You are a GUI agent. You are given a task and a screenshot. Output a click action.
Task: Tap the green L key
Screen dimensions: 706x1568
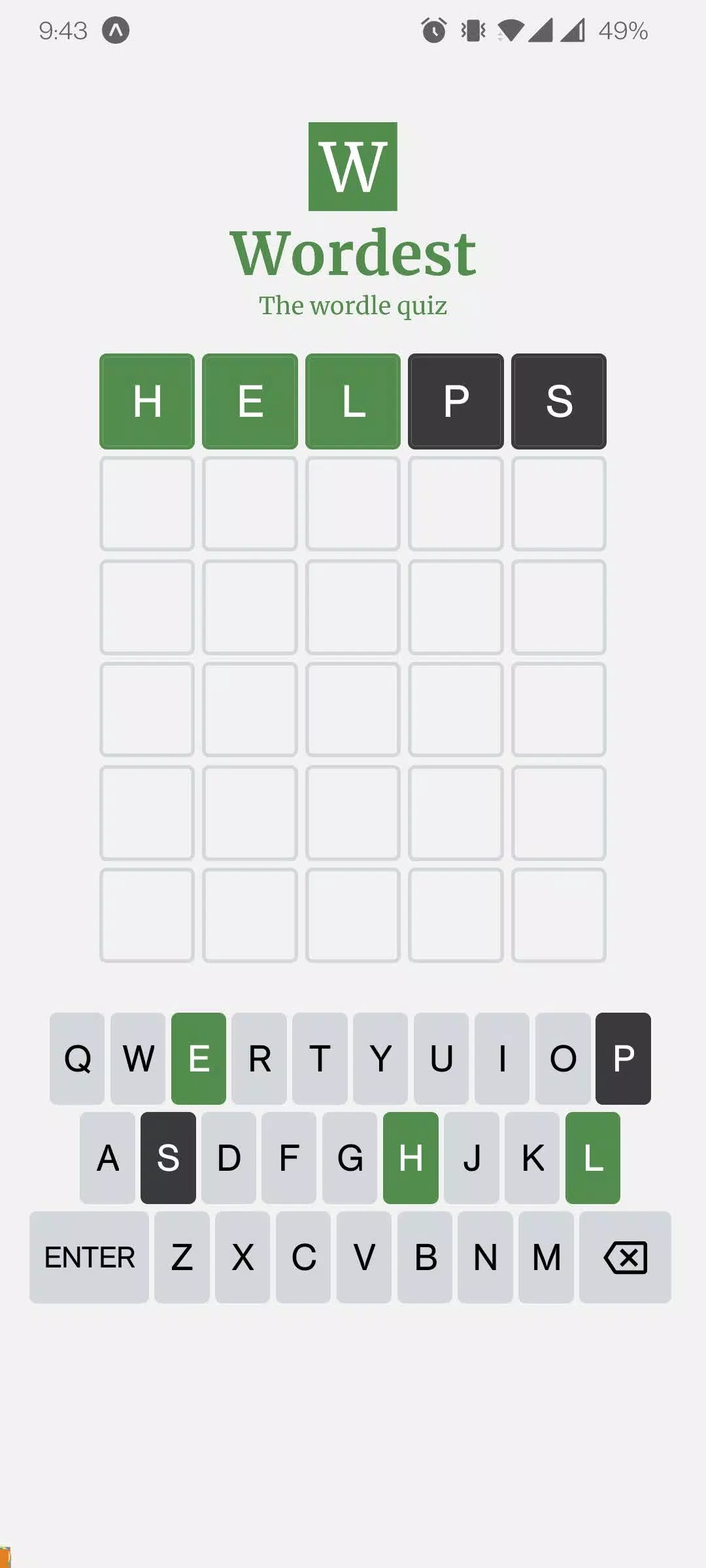tap(593, 1158)
